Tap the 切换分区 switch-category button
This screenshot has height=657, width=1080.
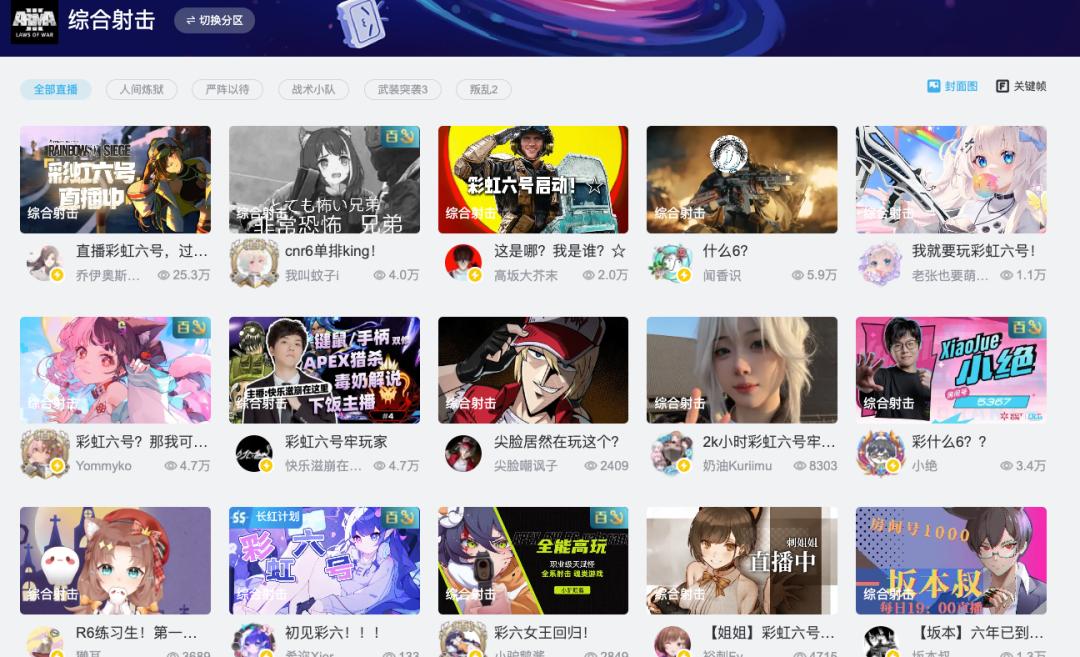pos(214,20)
